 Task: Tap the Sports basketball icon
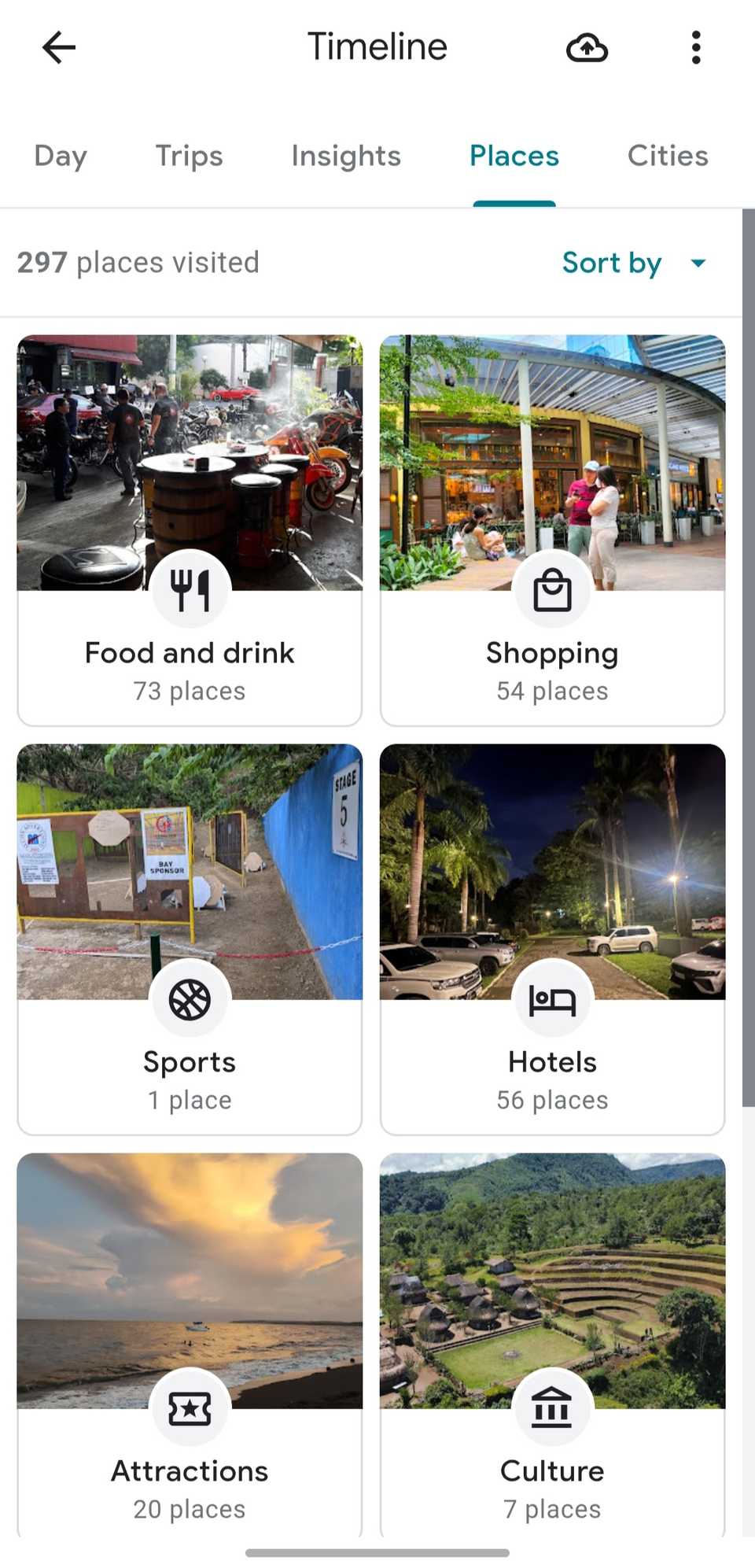click(190, 1000)
